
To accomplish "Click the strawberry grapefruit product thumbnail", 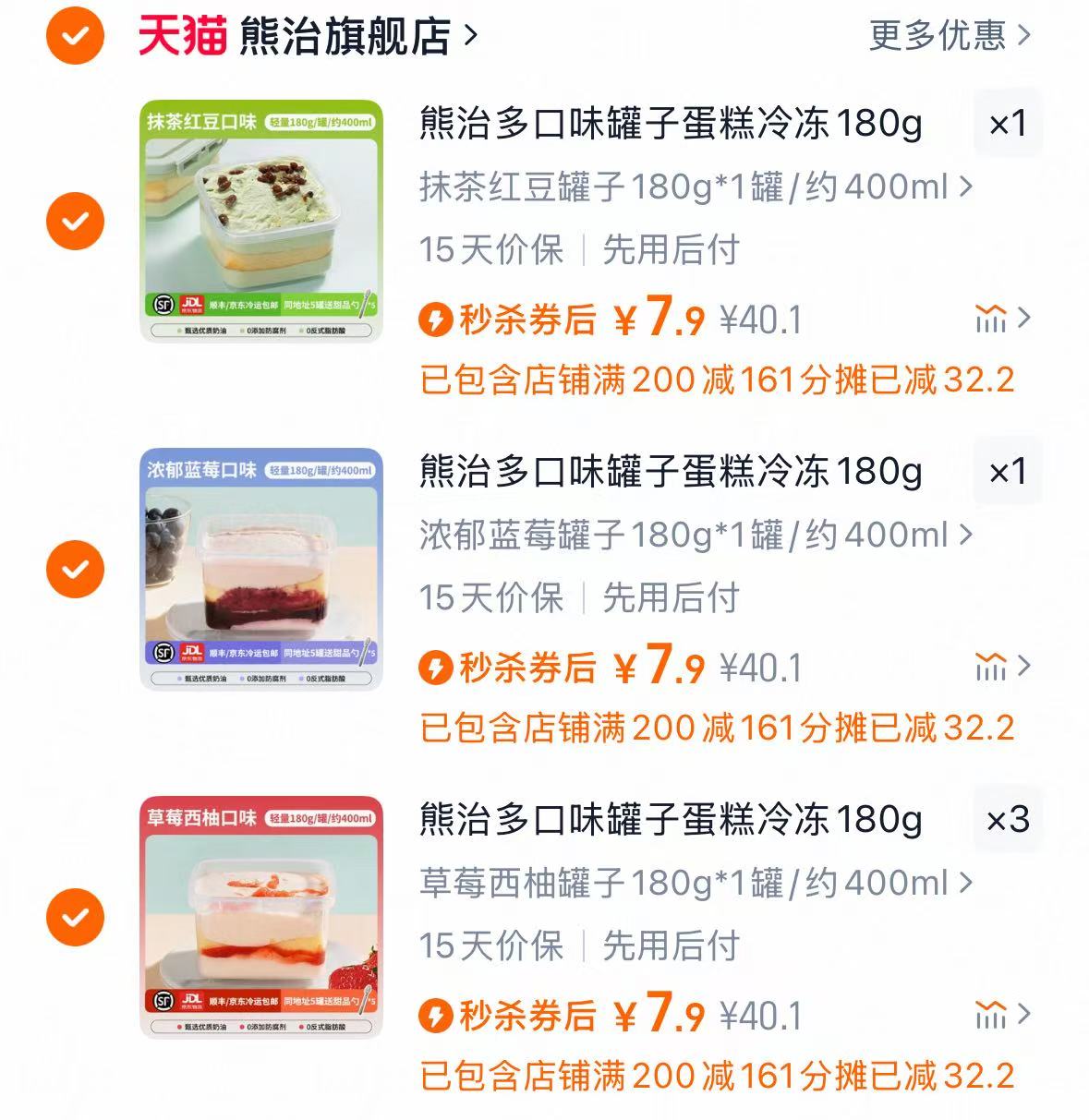I will (265, 909).
